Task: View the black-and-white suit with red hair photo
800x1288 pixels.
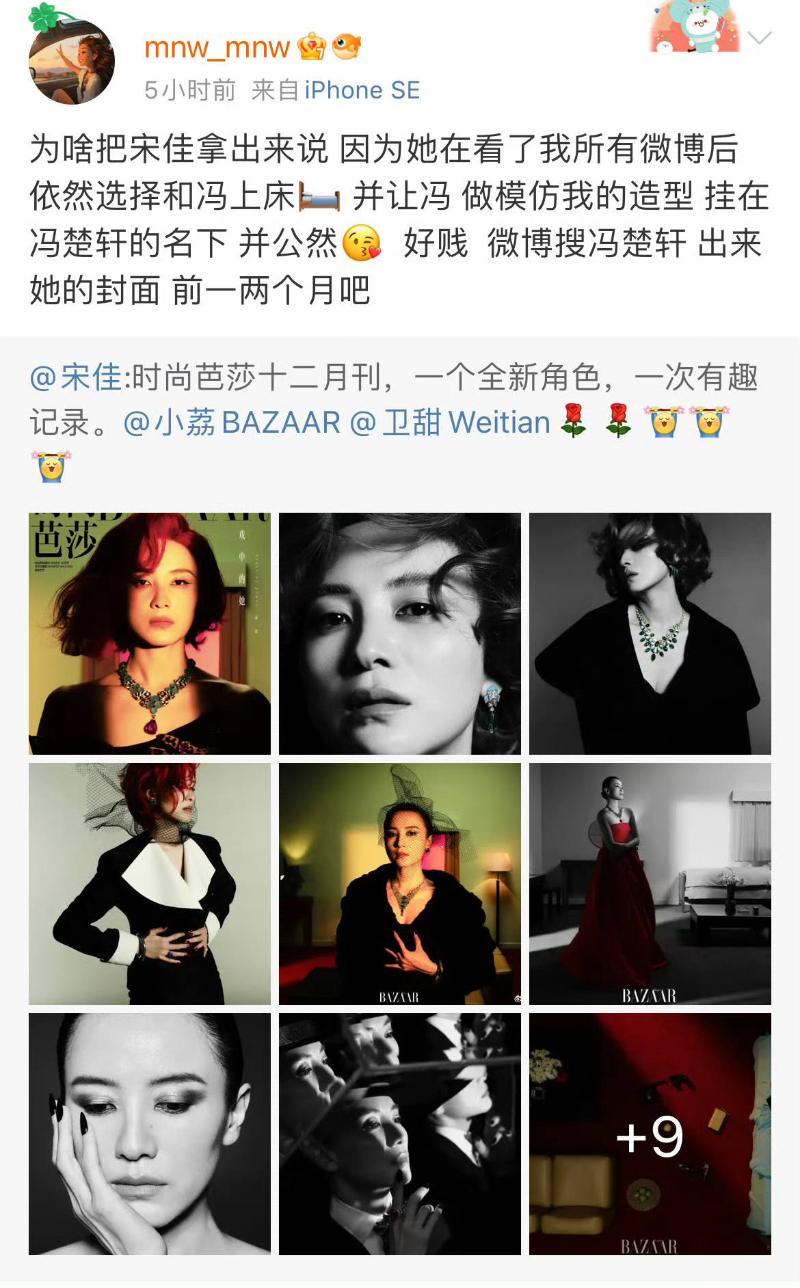Action: click(150, 884)
